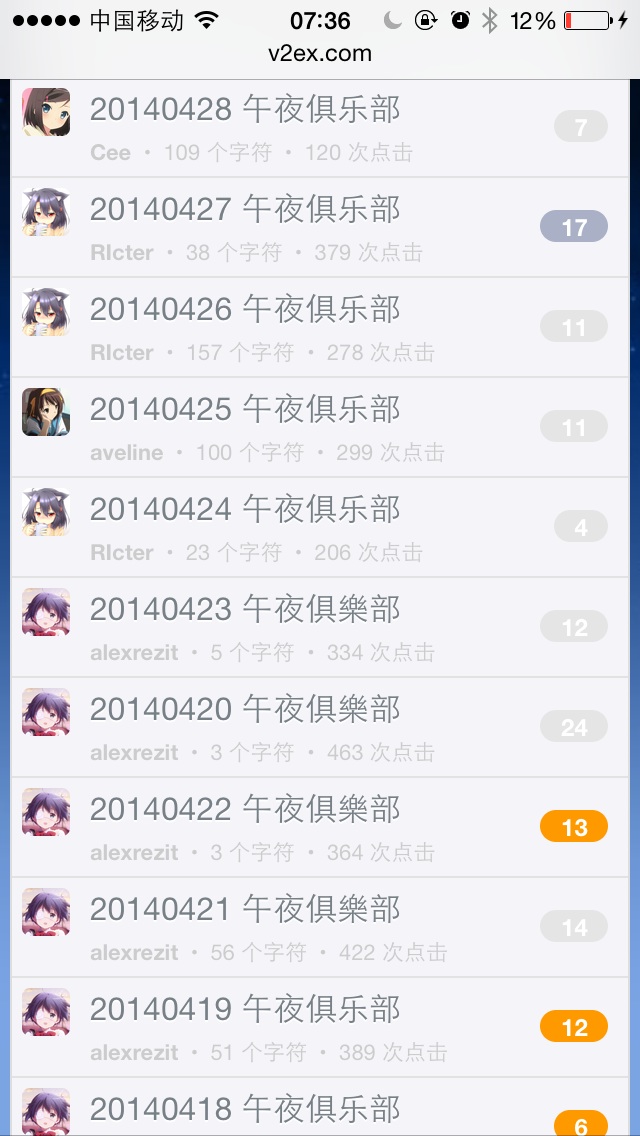View Cee's profile from 20140428 post

[110, 153]
